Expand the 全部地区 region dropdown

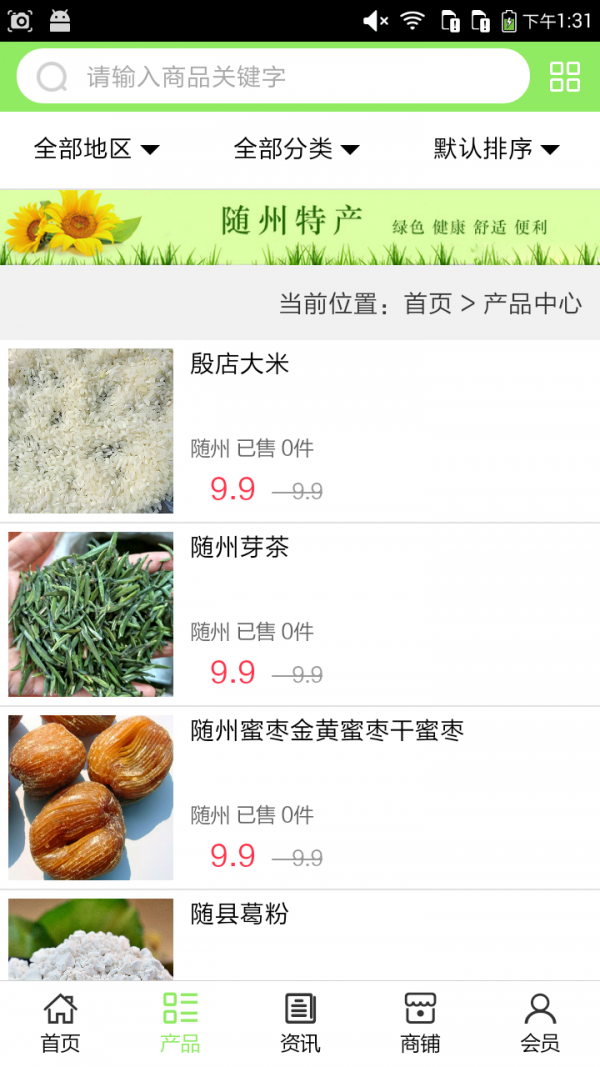click(x=96, y=149)
